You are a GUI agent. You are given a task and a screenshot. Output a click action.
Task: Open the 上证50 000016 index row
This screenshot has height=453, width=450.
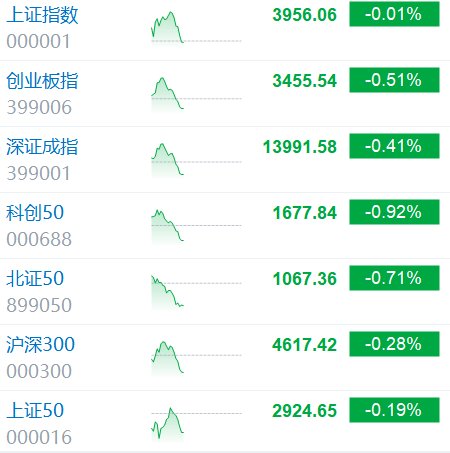click(x=225, y=422)
